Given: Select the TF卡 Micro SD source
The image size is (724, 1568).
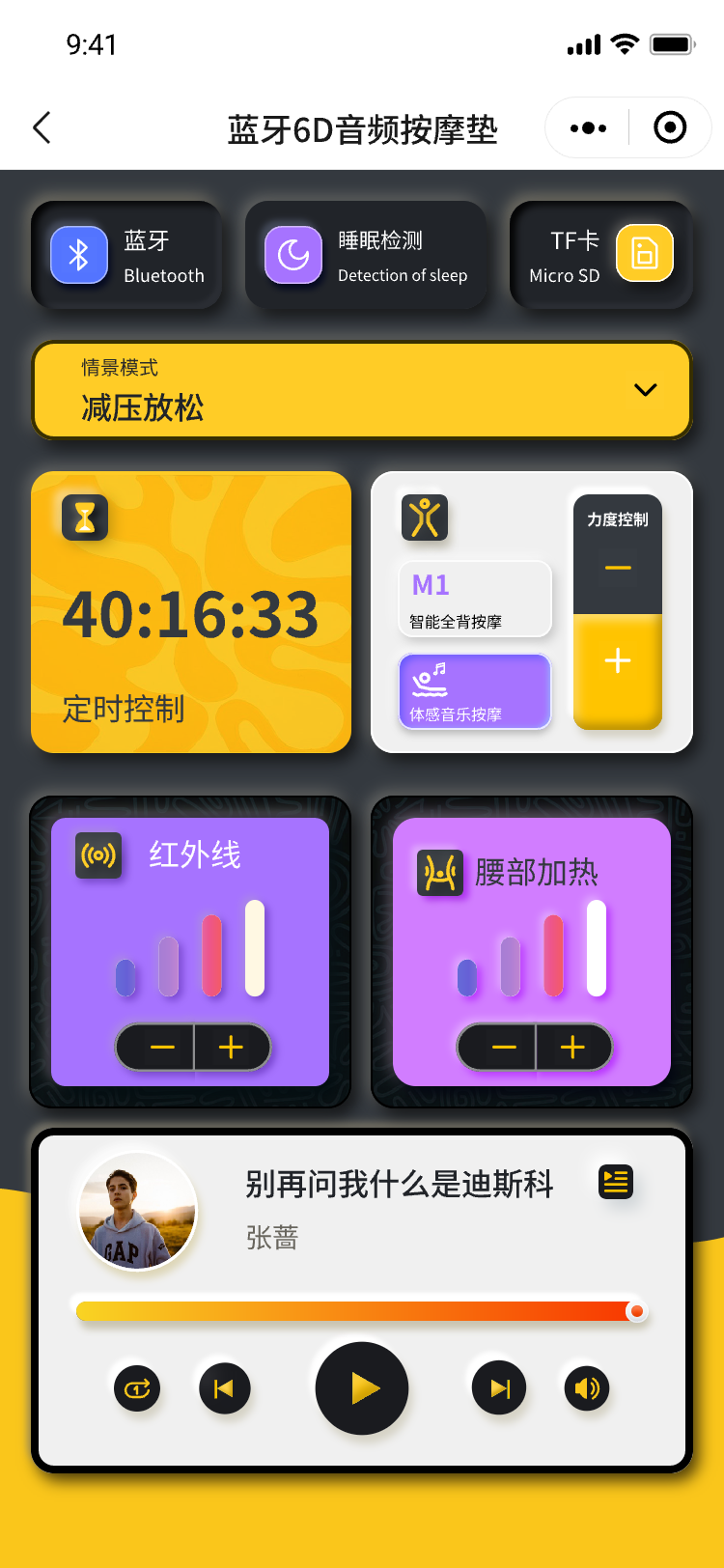Looking at the screenshot, I should [600, 256].
